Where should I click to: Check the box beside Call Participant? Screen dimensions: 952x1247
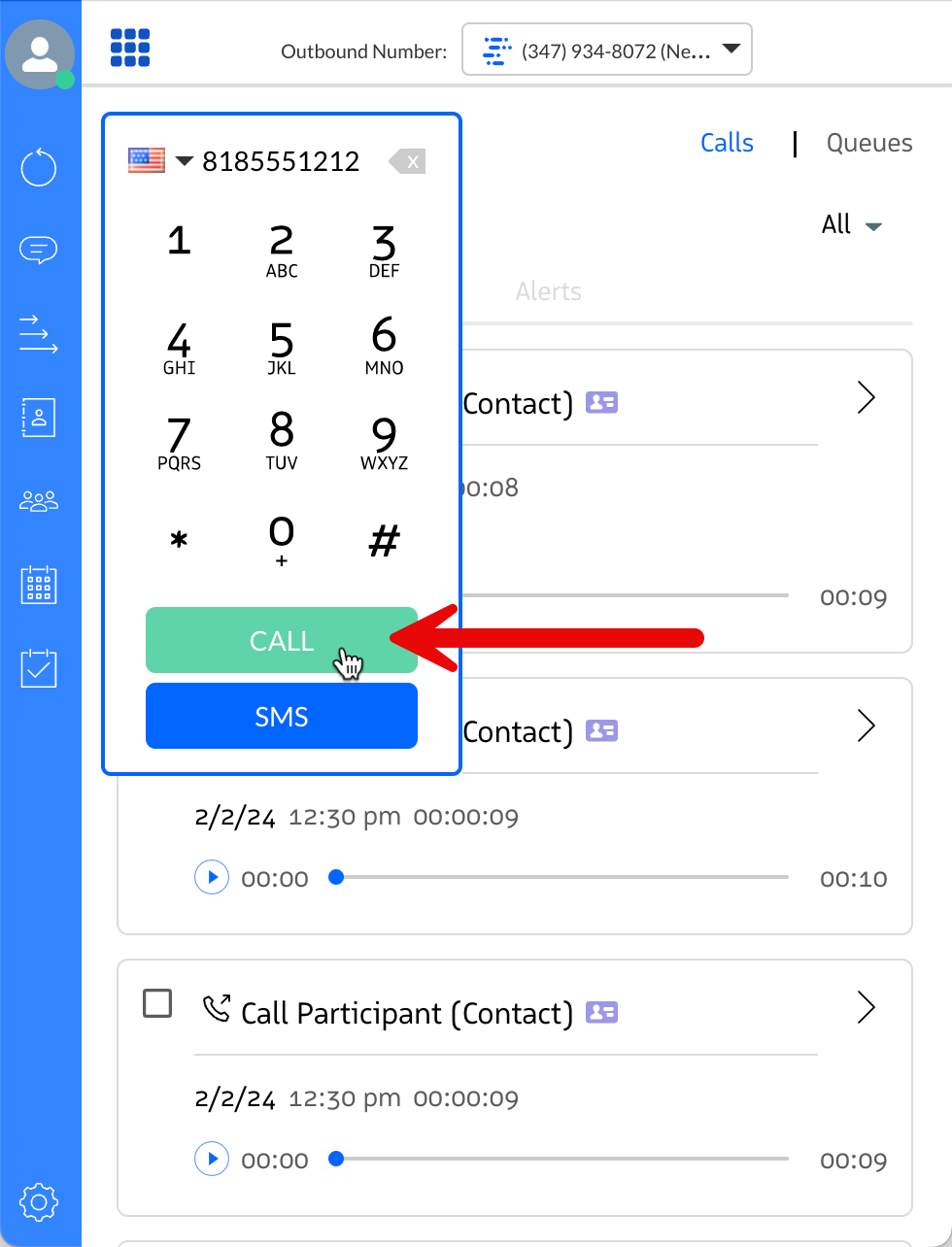[x=157, y=1003]
